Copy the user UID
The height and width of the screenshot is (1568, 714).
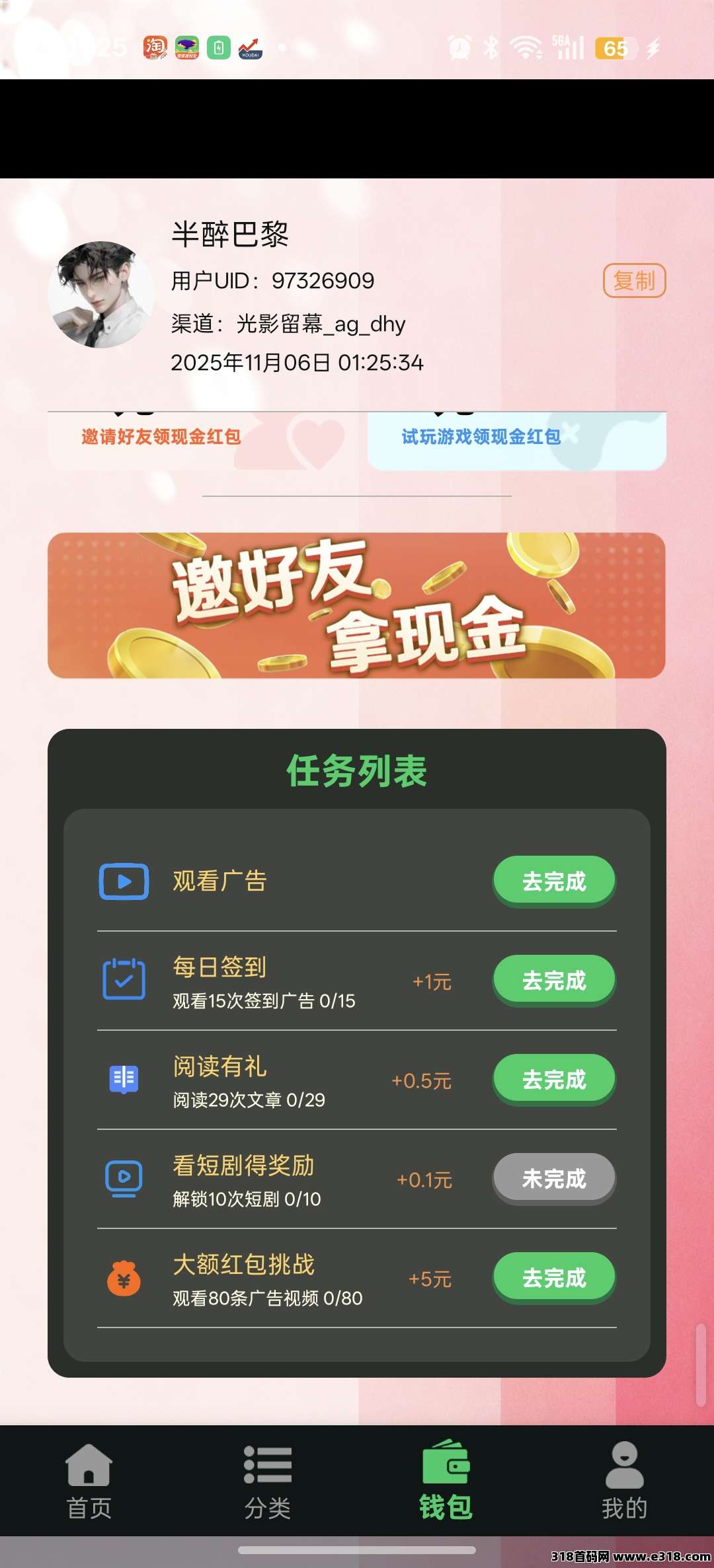(x=633, y=281)
